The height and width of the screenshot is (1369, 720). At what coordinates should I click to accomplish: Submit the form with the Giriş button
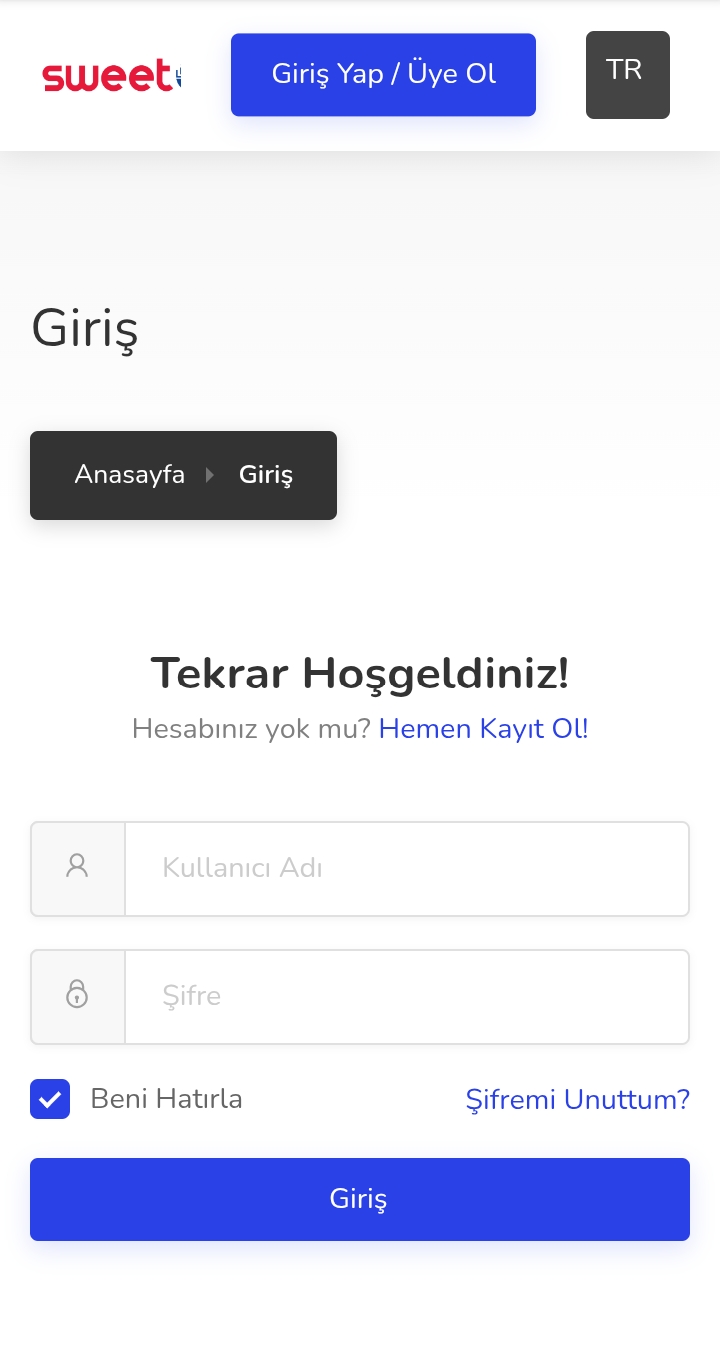click(x=359, y=1199)
